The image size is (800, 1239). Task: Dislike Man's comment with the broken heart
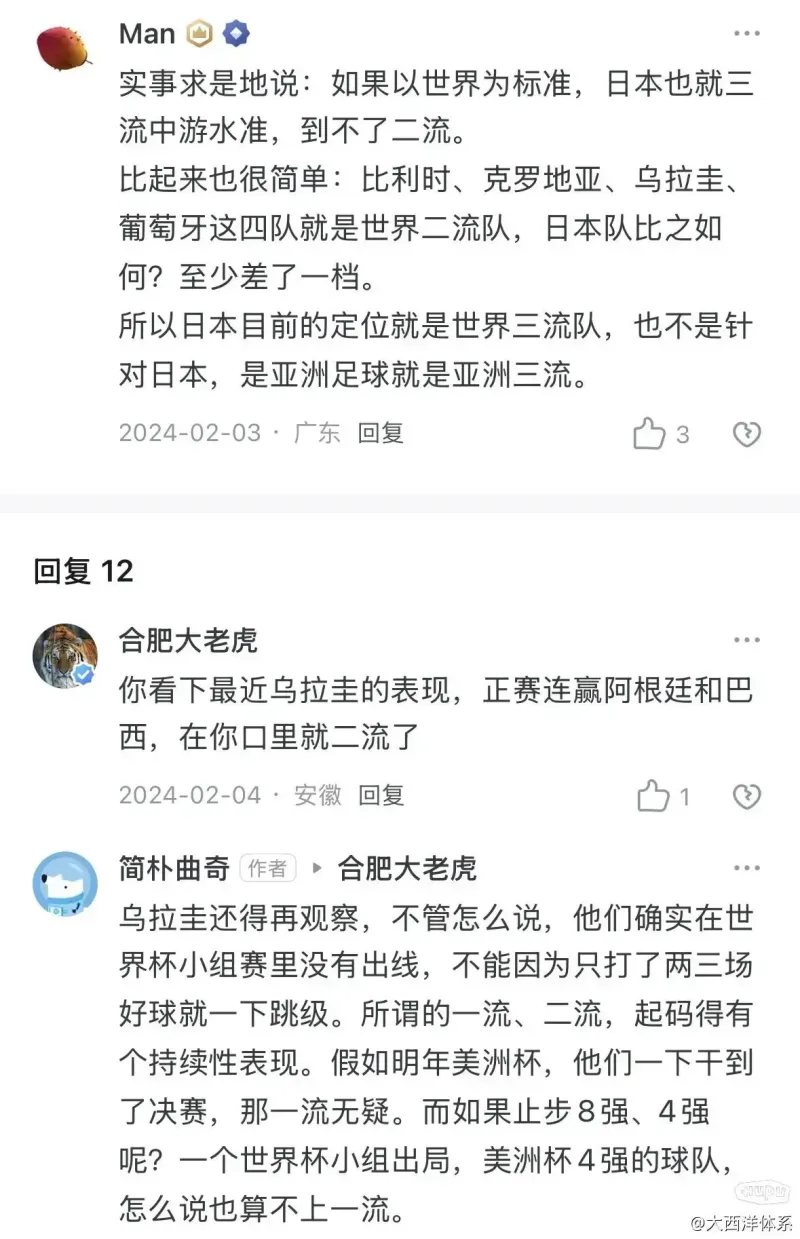point(746,434)
